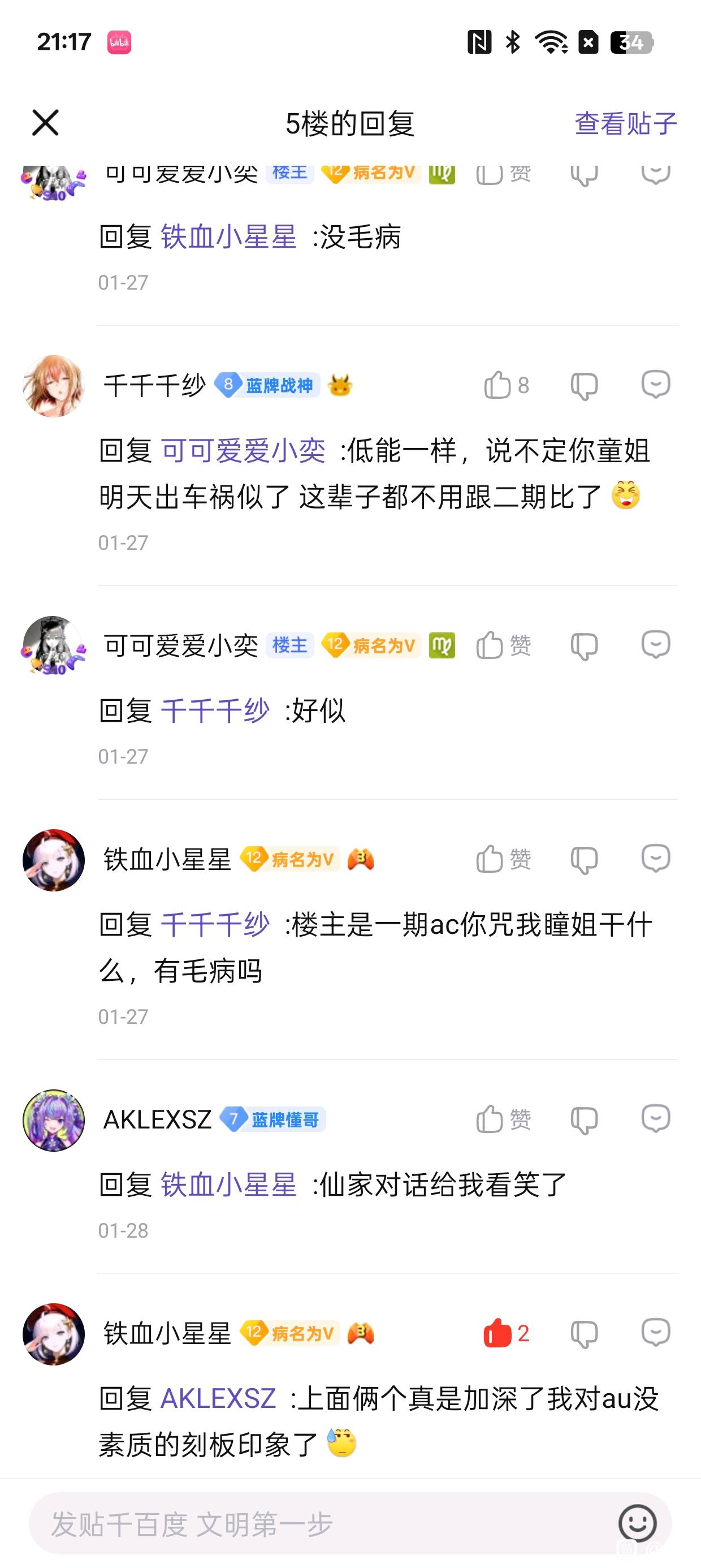Open 千千千纱's avatar profile
This screenshot has height=1568, width=701.
[x=54, y=386]
